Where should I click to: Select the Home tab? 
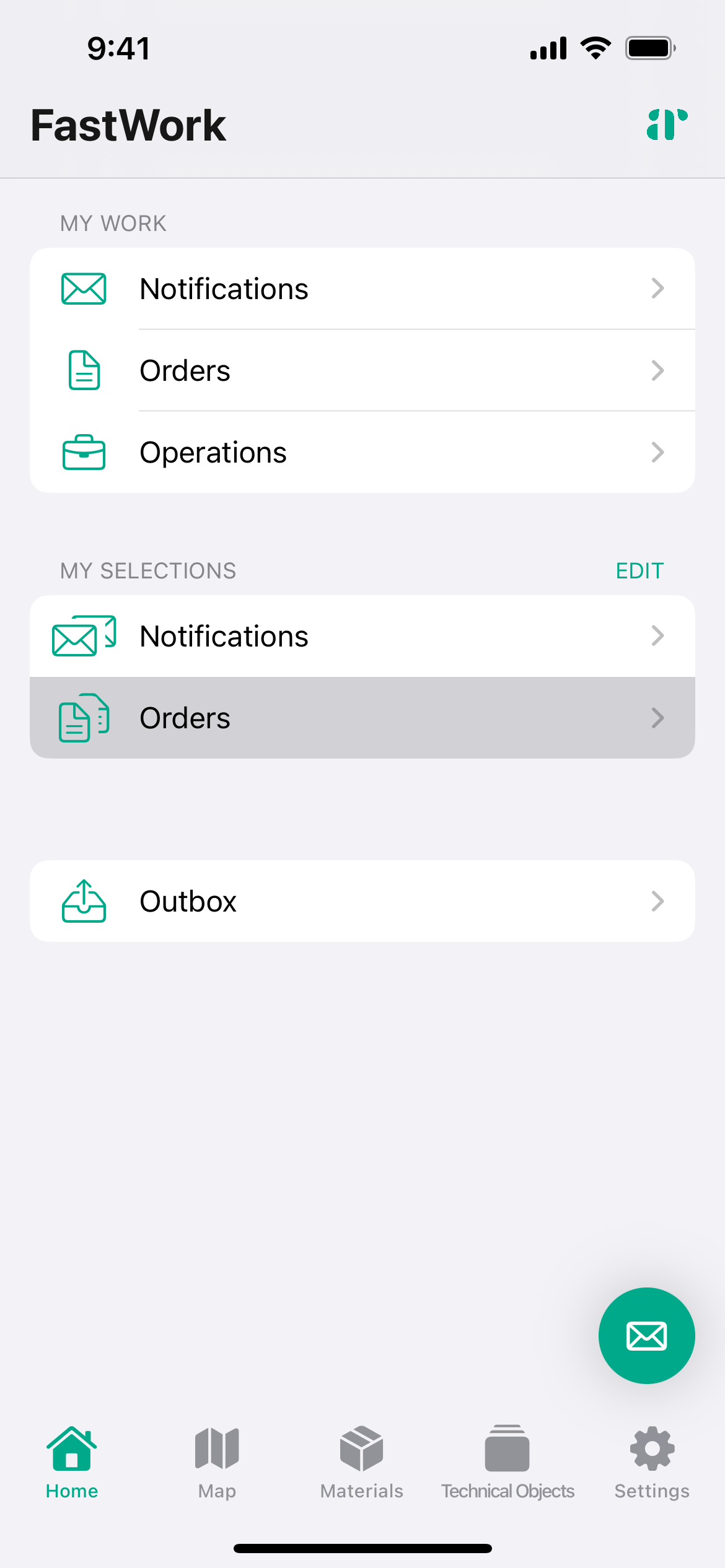(72, 1463)
